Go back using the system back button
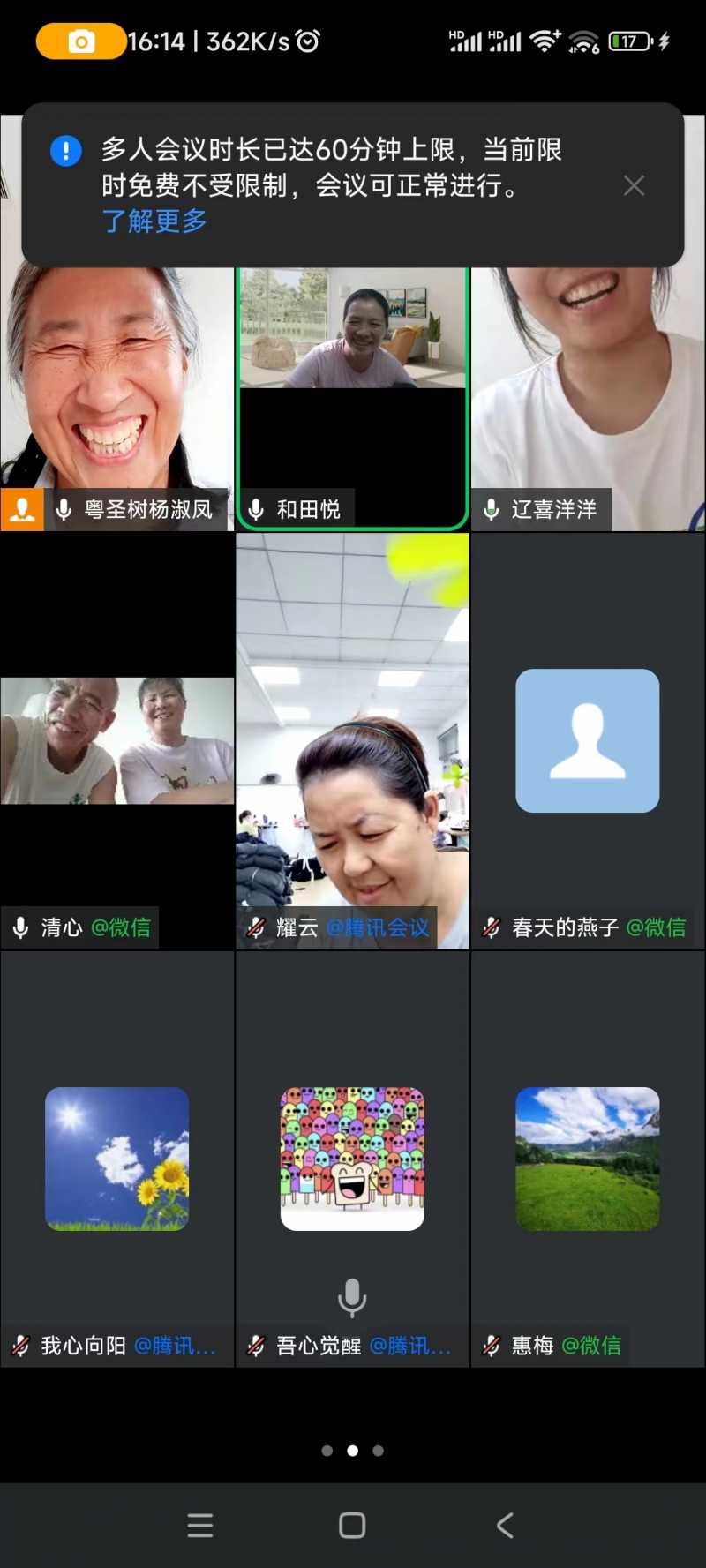 pyautogui.click(x=505, y=1526)
